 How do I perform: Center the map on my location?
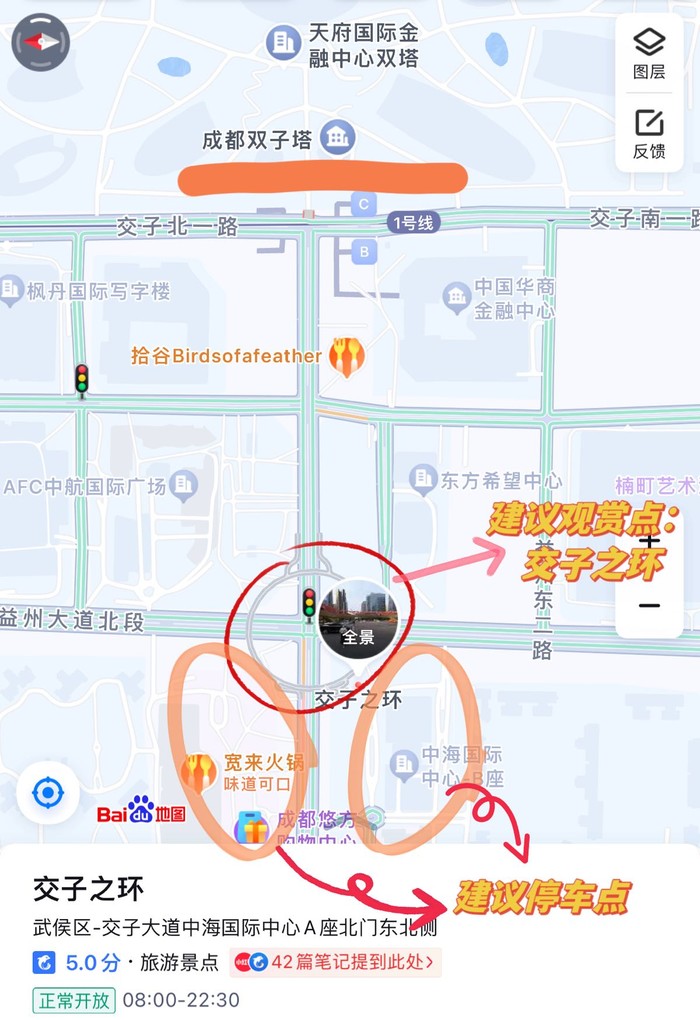(47, 793)
